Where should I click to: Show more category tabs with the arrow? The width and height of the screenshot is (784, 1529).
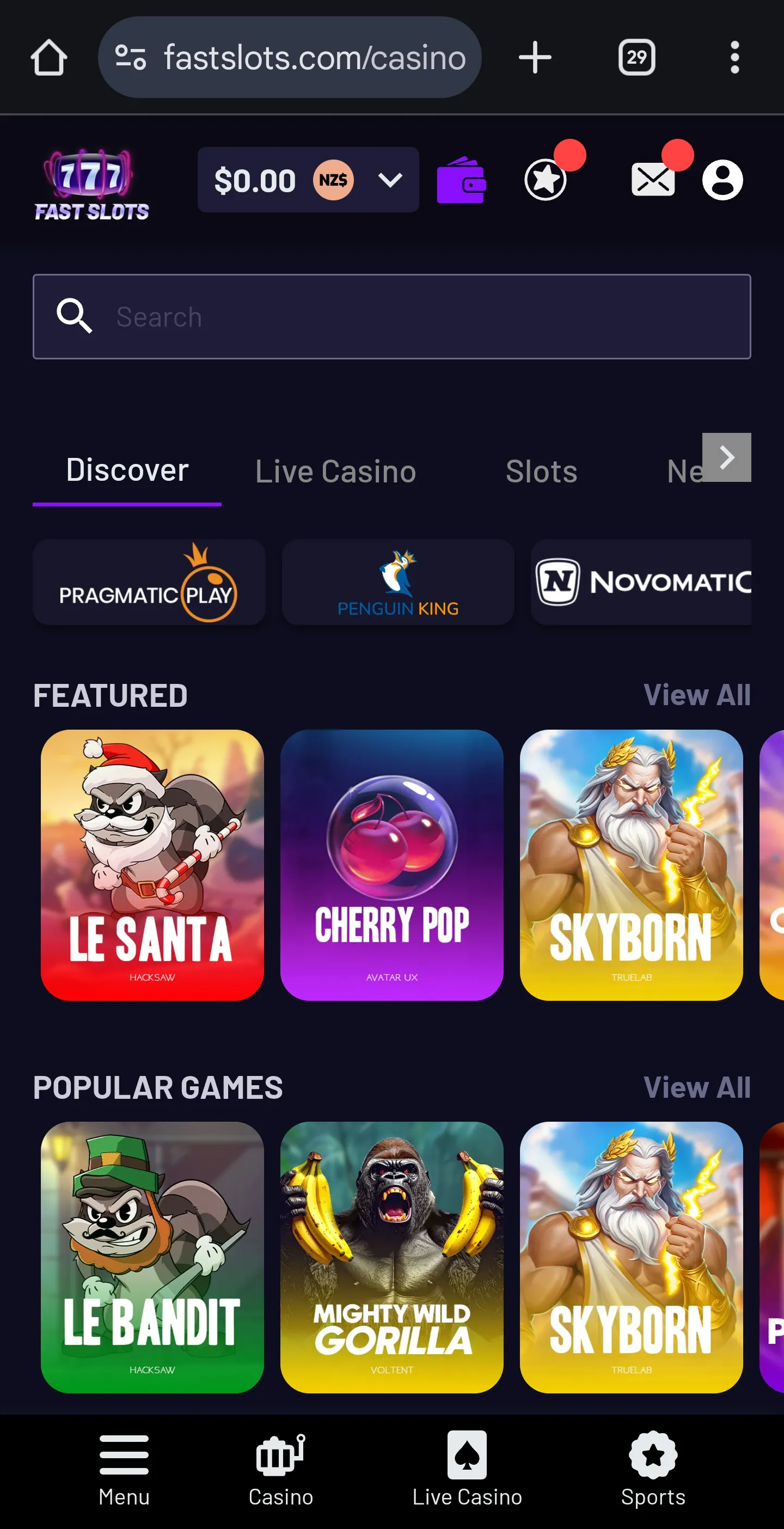[x=726, y=457]
